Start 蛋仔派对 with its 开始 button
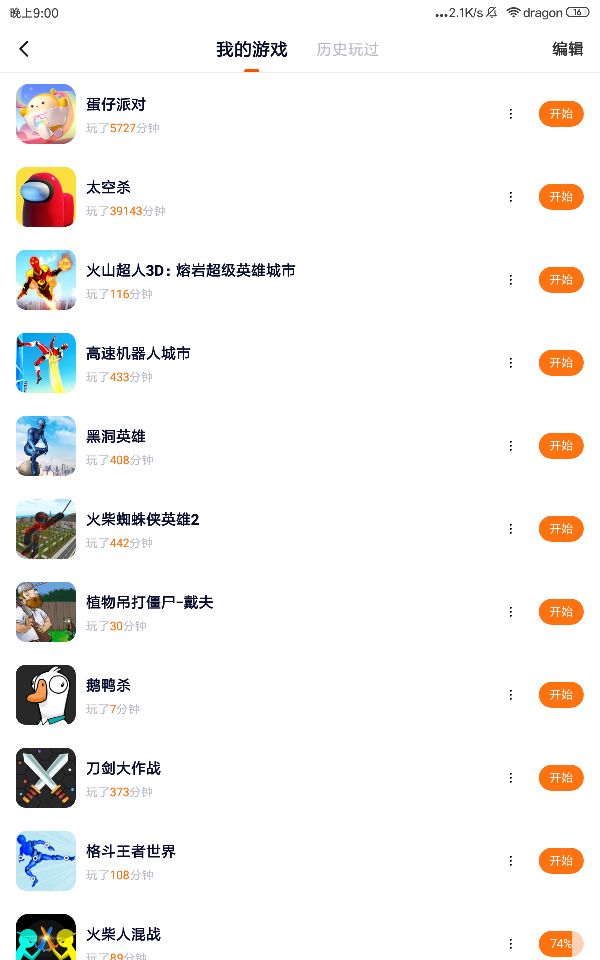Viewport: 600px width, 960px height. pos(560,114)
